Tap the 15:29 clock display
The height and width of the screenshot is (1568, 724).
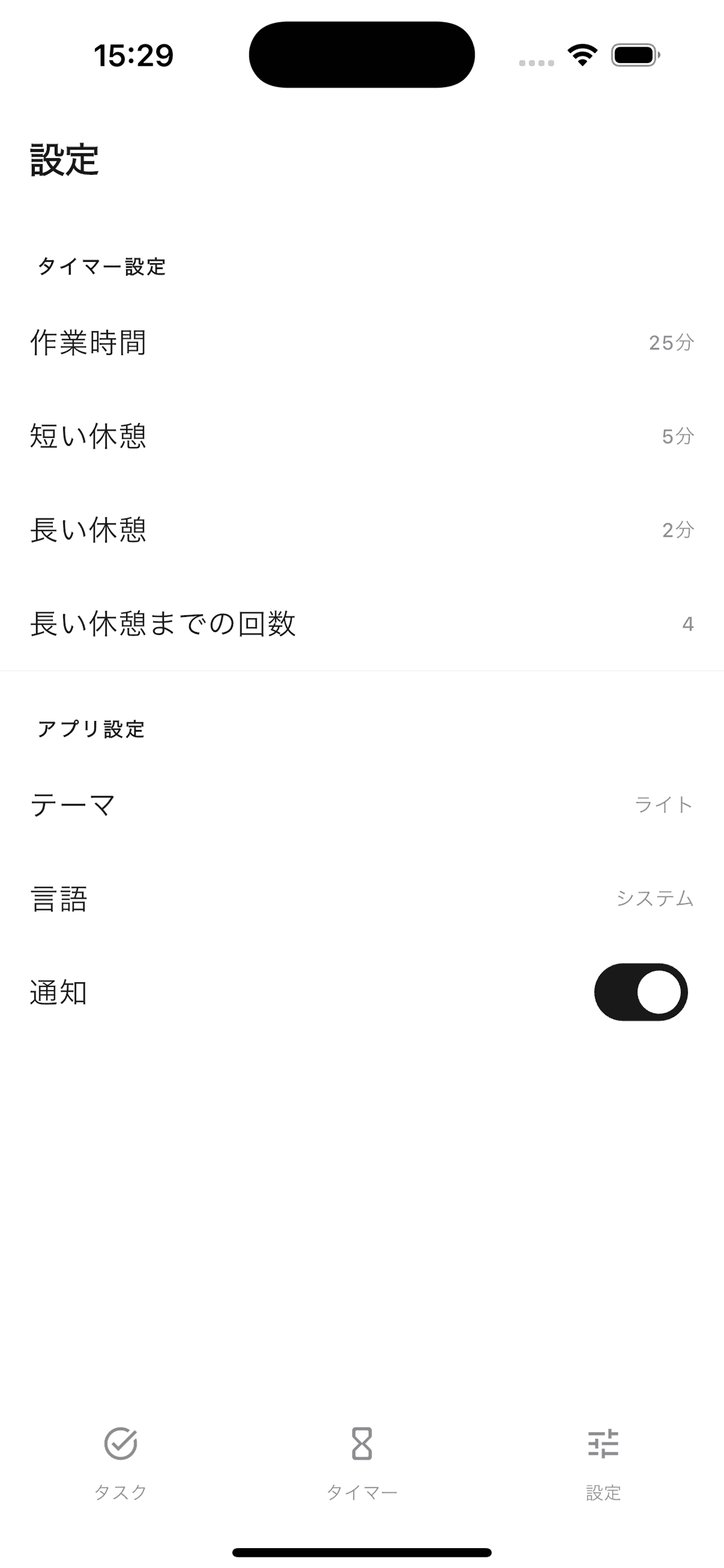tap(135, 55)
